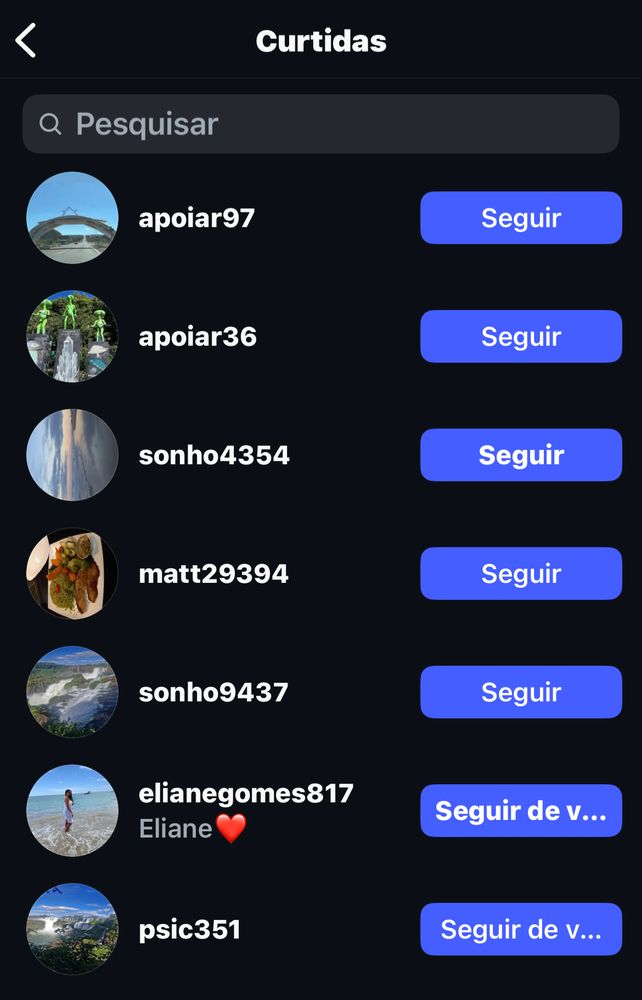
Task: Open apoiar36's profile
Action: [x=197, y=337]
